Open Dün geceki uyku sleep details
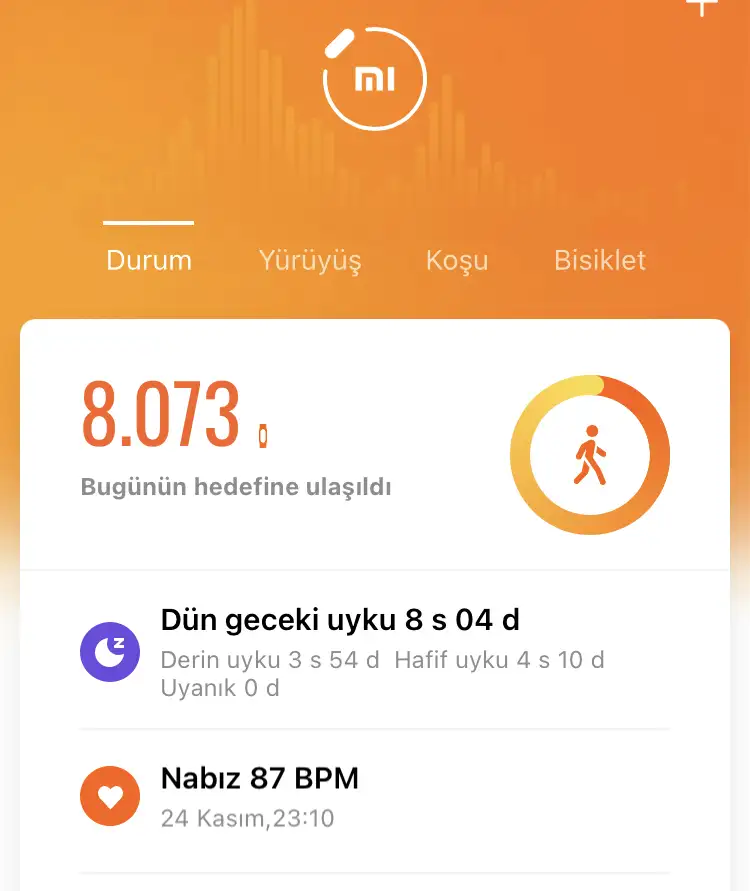 tap(374, 650)
